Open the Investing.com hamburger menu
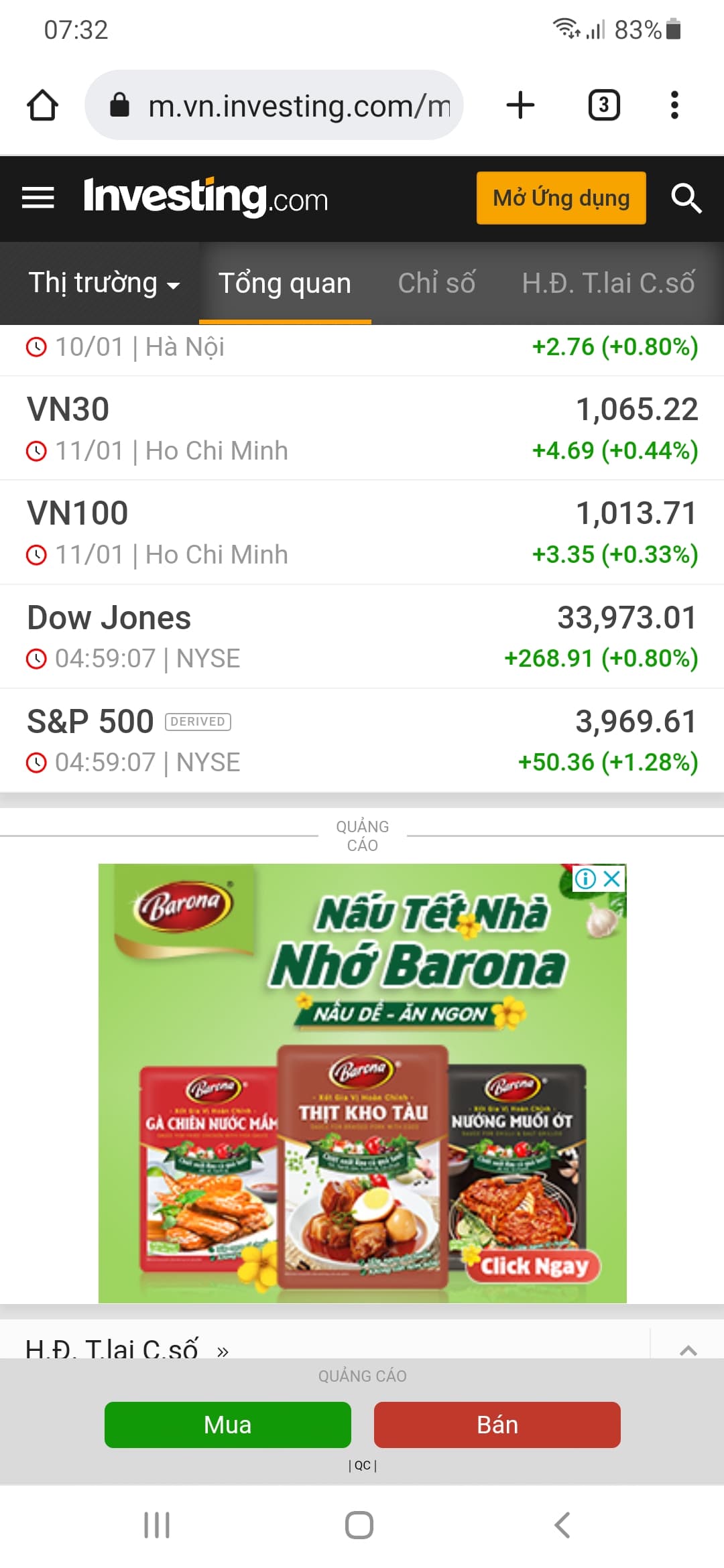Image resolution: width=724 pixels, height=1568 pixels. [38, 198]
